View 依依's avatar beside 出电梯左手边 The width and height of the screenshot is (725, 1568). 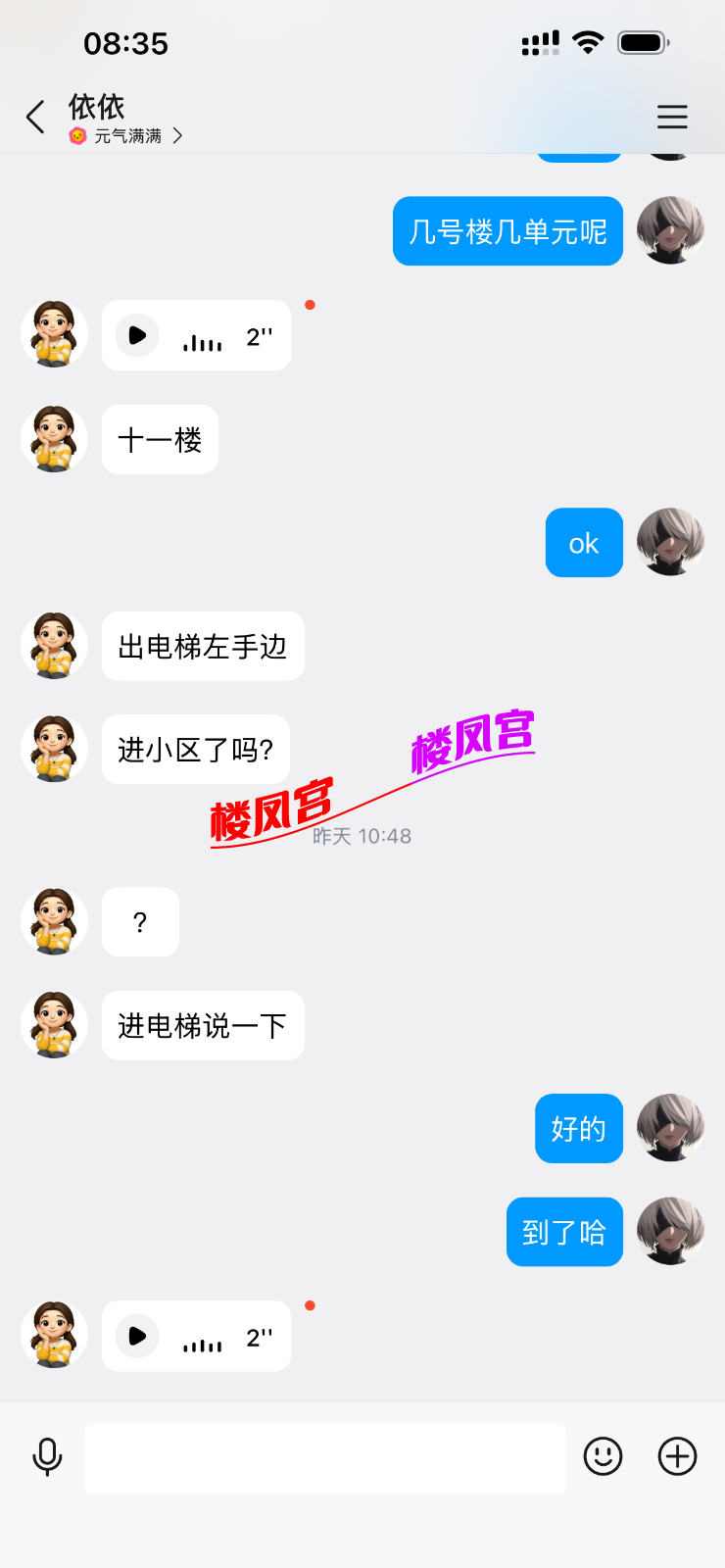pos(54,646)
